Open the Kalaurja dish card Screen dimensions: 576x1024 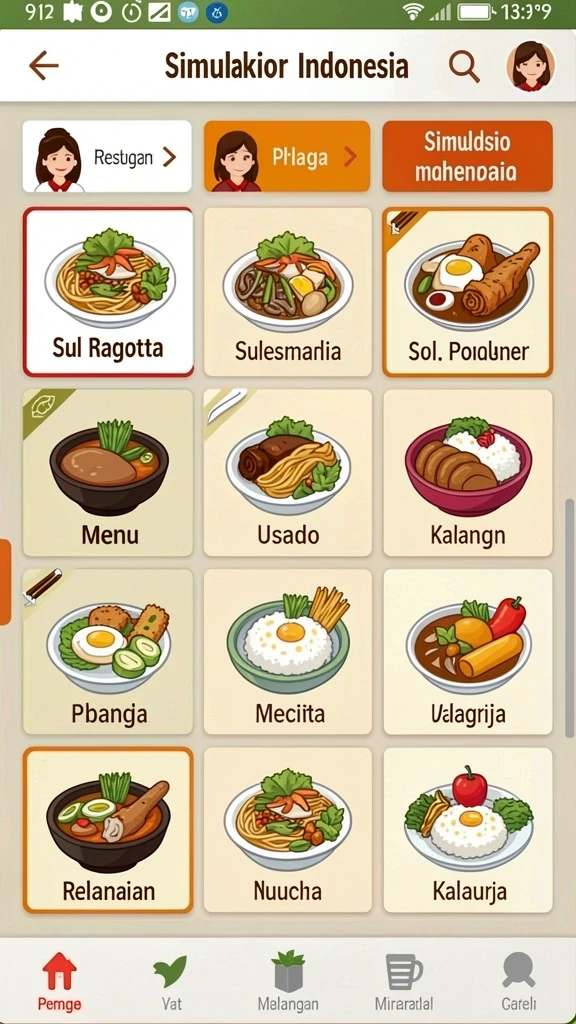[468, 830]
